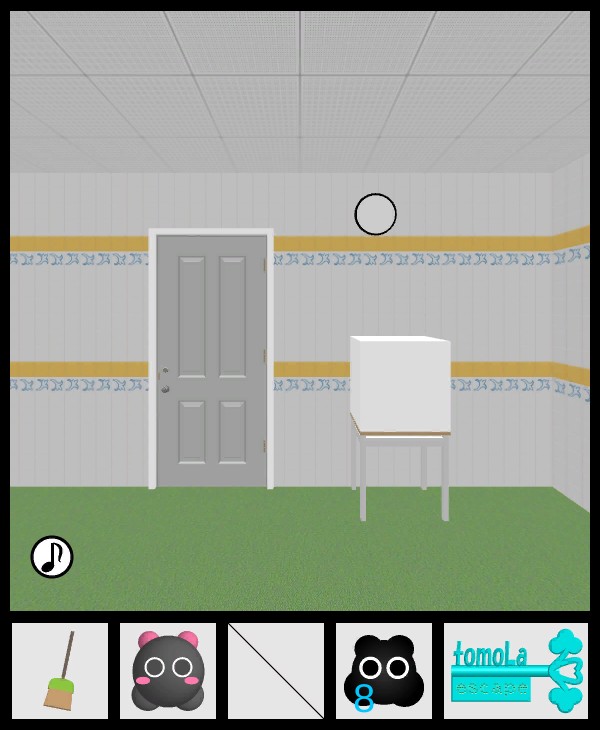
Task: Tap the gray door
Action: click(211, 360)
